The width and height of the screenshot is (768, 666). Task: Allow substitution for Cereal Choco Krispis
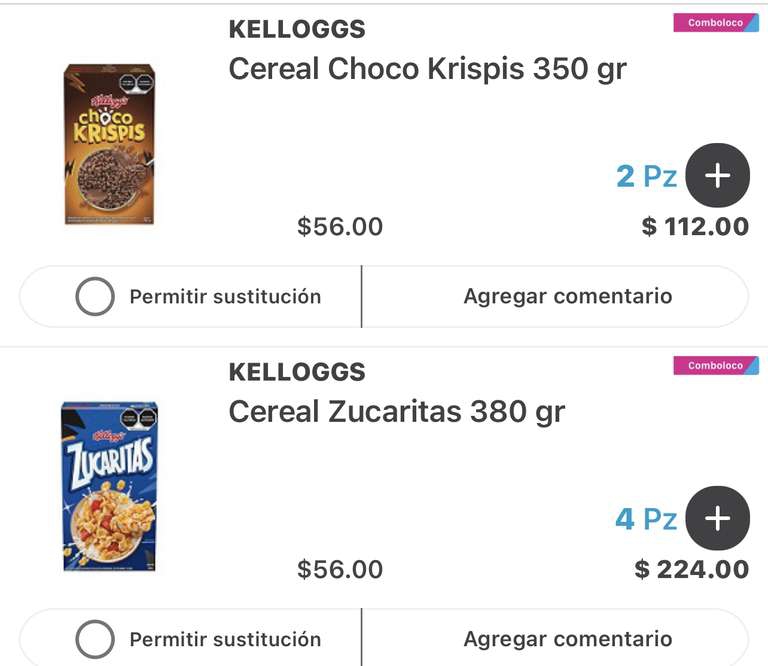click(x=95, y=297)
